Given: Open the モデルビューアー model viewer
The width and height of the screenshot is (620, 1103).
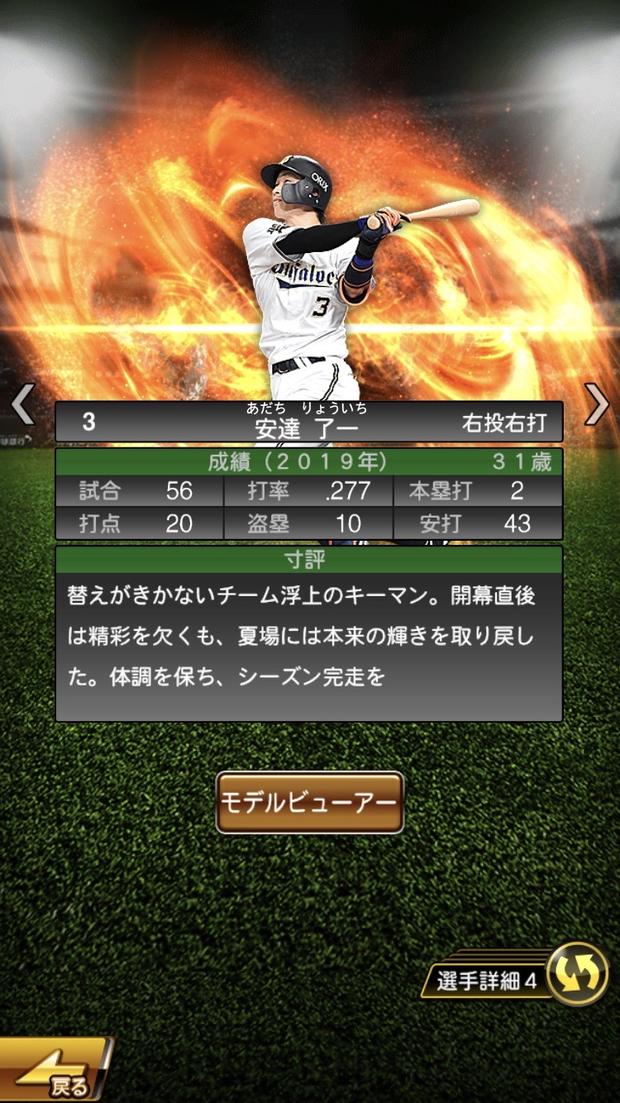Looking at the screenshot, I should (309, 802).
